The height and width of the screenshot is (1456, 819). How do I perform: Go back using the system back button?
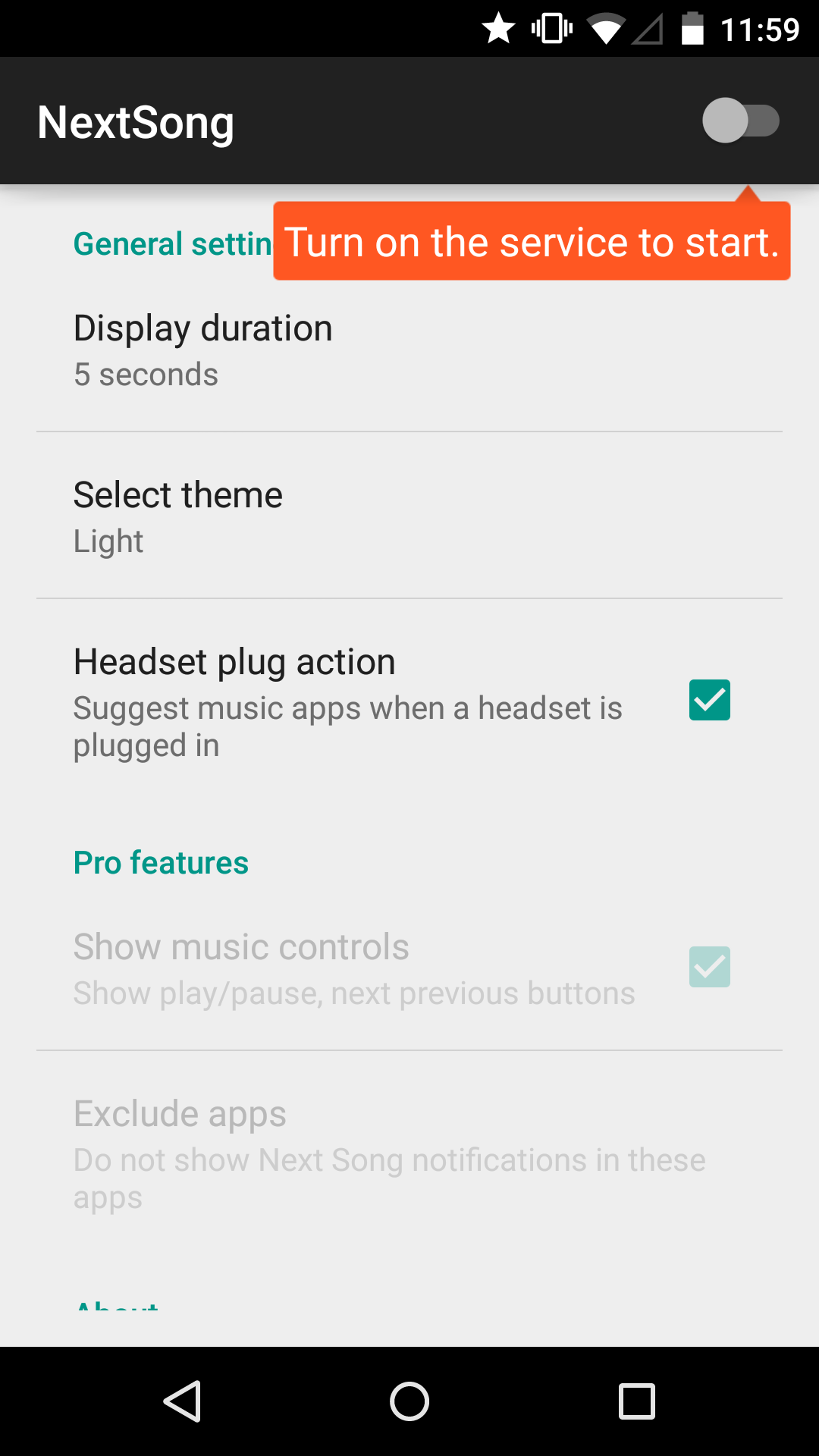(x=182, y=1401)
